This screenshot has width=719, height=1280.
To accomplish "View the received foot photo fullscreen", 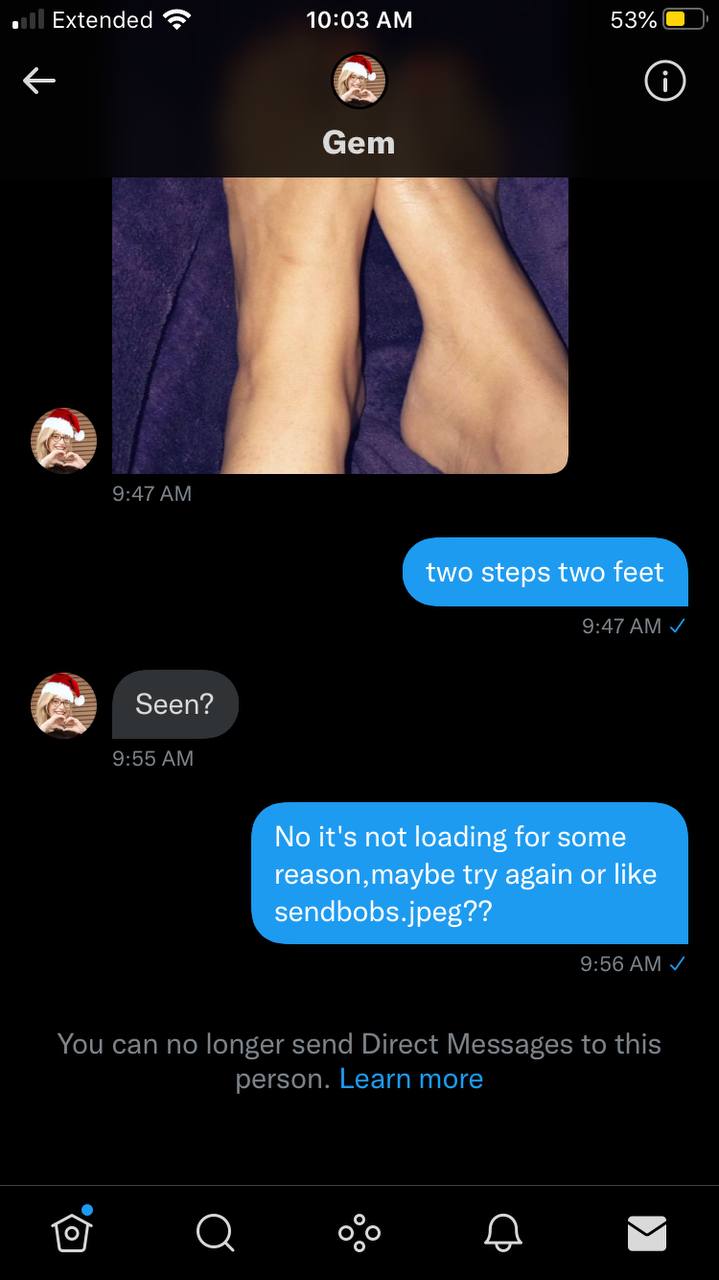I will point(340,325).
